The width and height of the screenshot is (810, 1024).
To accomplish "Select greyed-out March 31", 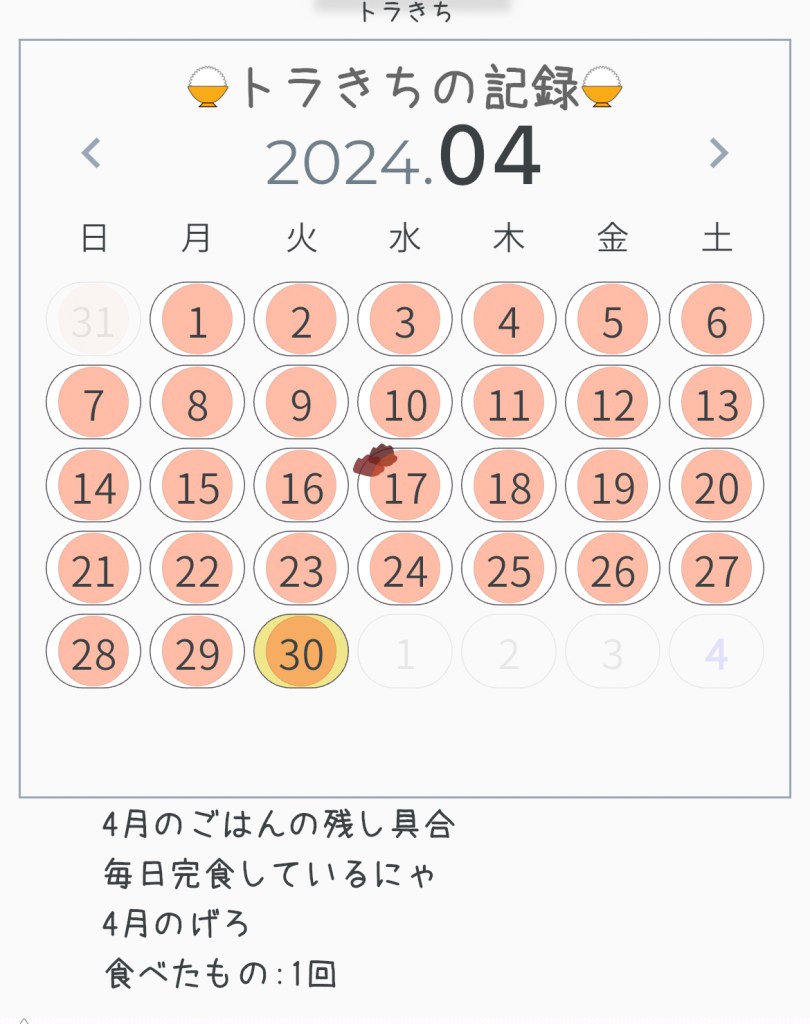I will [93, 320].
